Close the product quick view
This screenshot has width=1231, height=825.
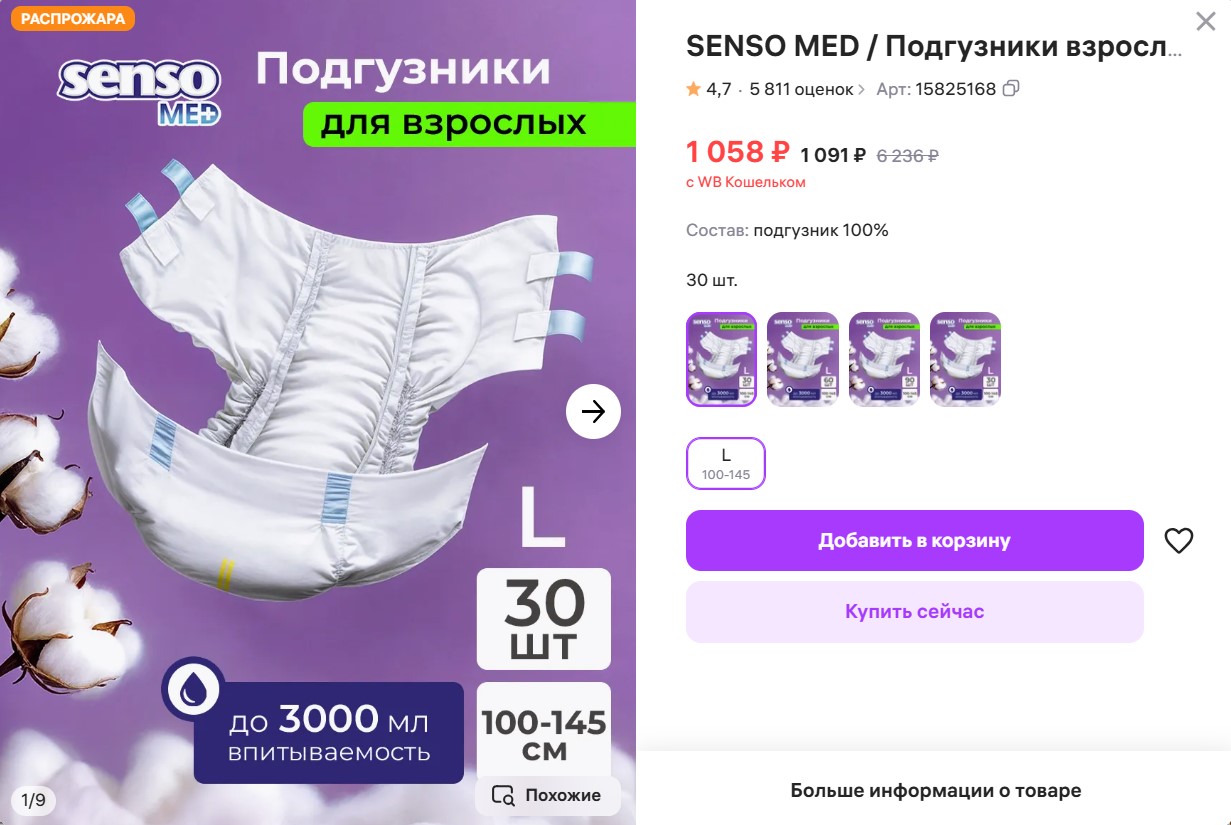tap(1206, 21)
